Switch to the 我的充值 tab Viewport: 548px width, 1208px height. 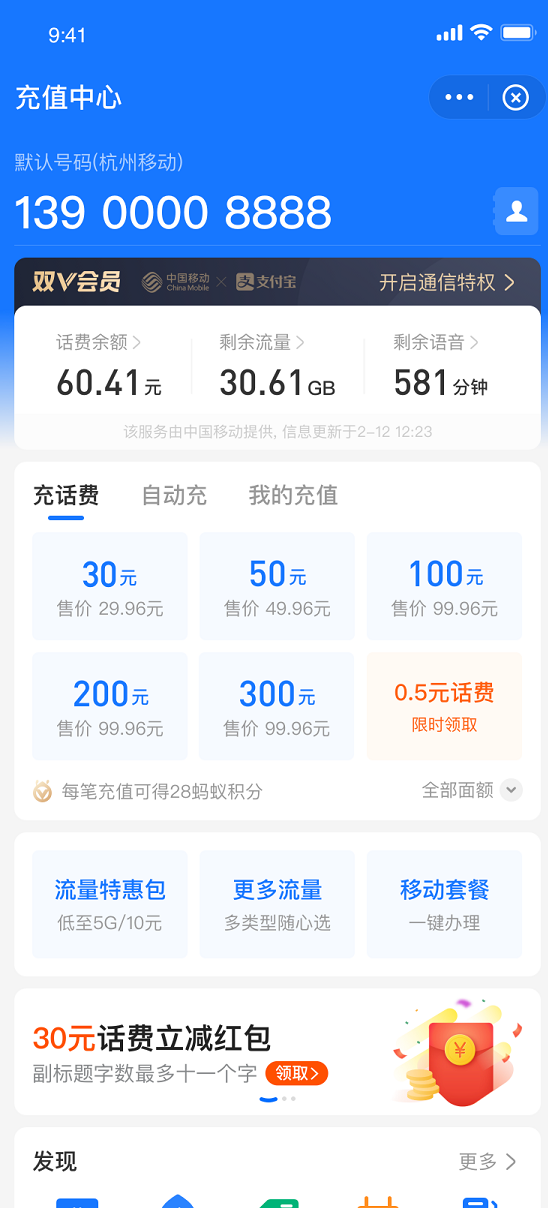[293, 495]
